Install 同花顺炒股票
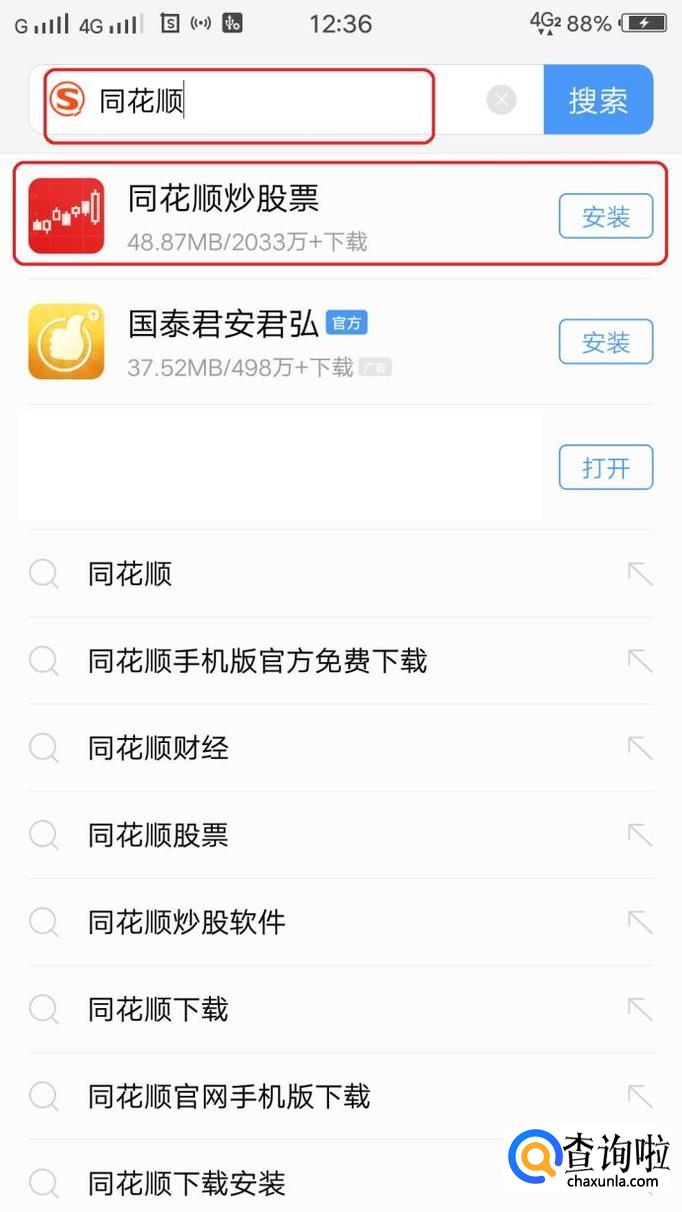Image resolution: width=682 pixels, height=1212 pixels. pyautogui.click(x=605, y=216)
